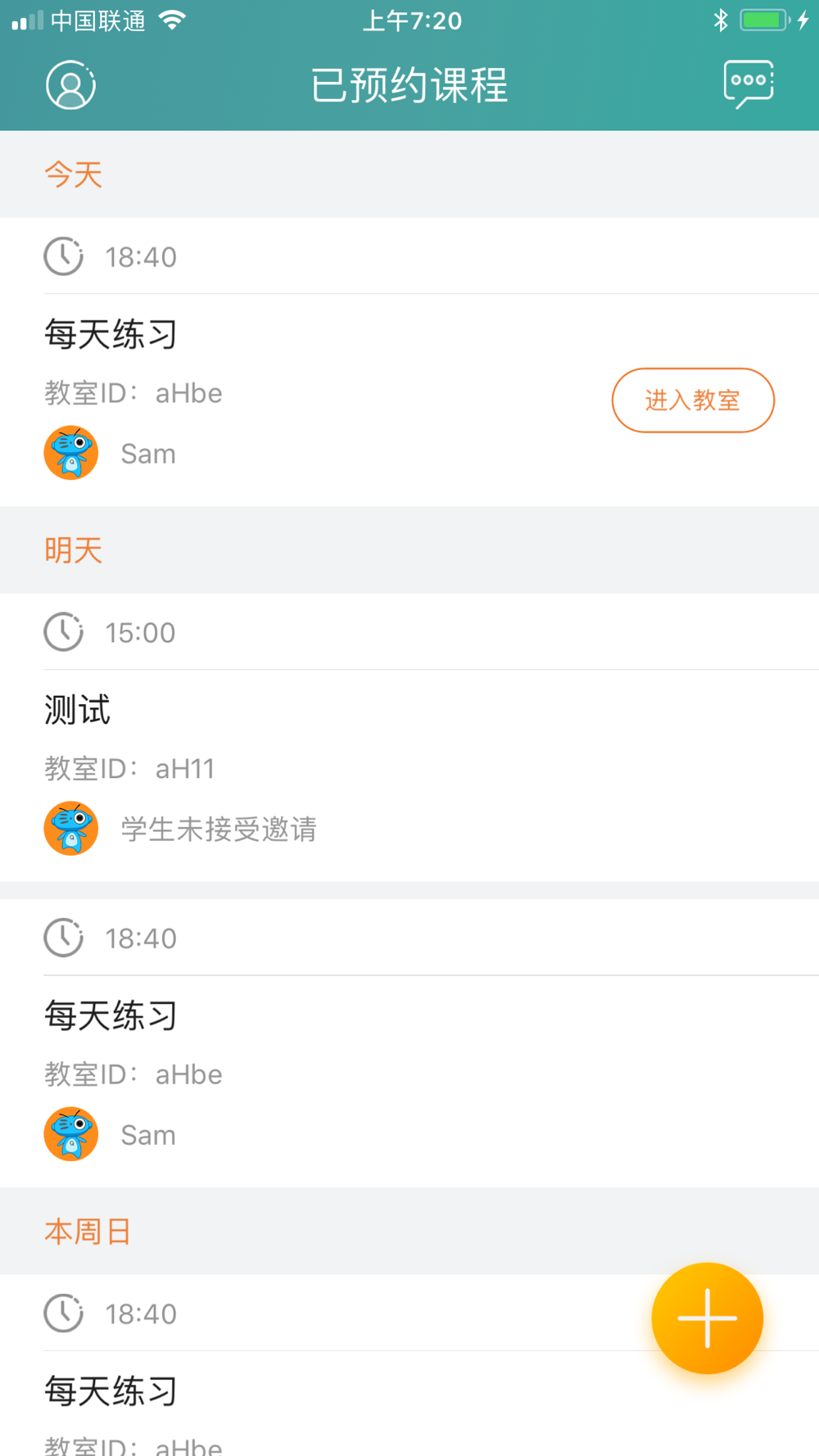The width and height of the screenshot is (819, 1456).
Task: Add a new course with the plus button
Action: click(x=708, y=1318)
